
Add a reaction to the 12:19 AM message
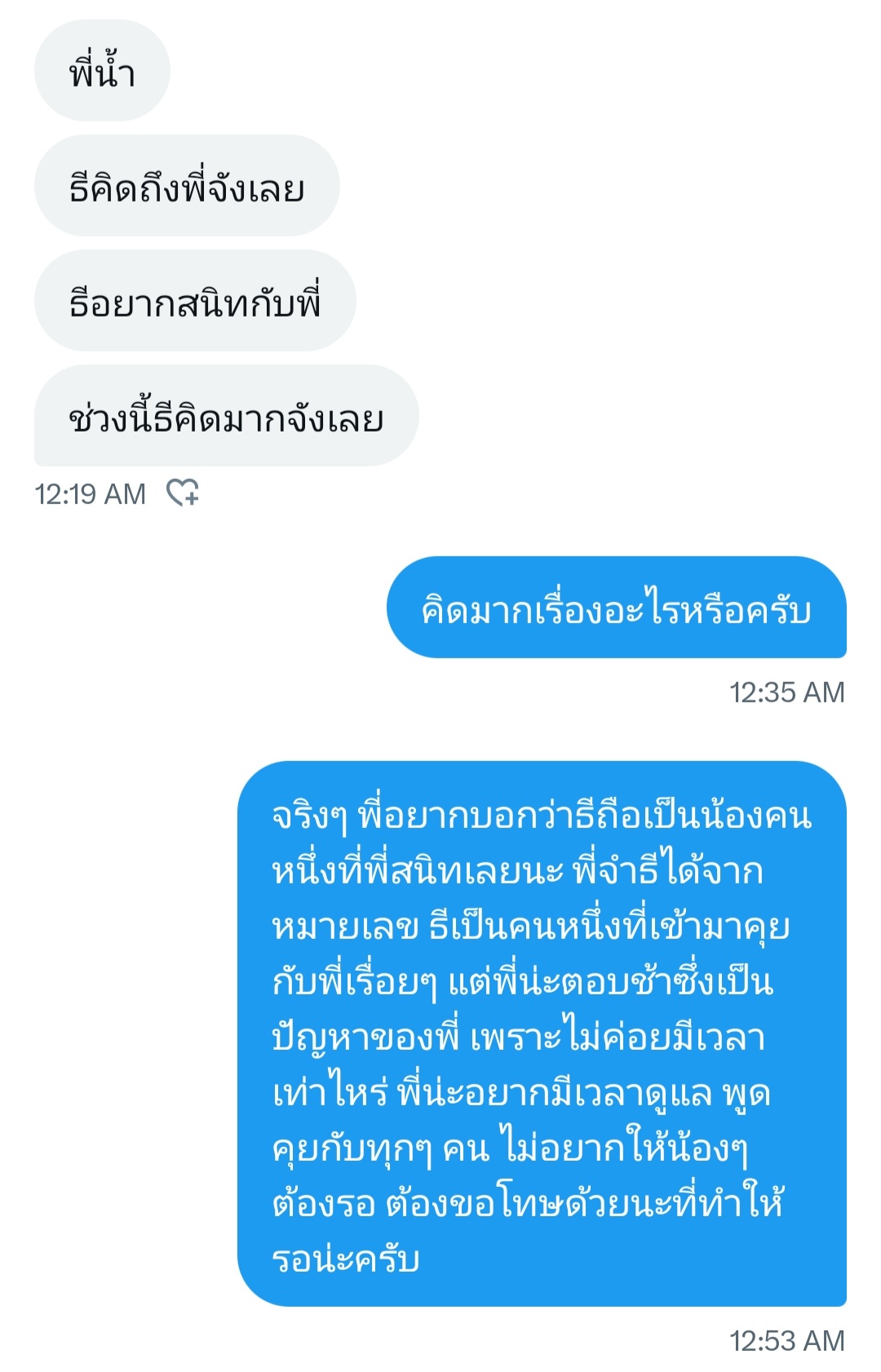[183, 493]
